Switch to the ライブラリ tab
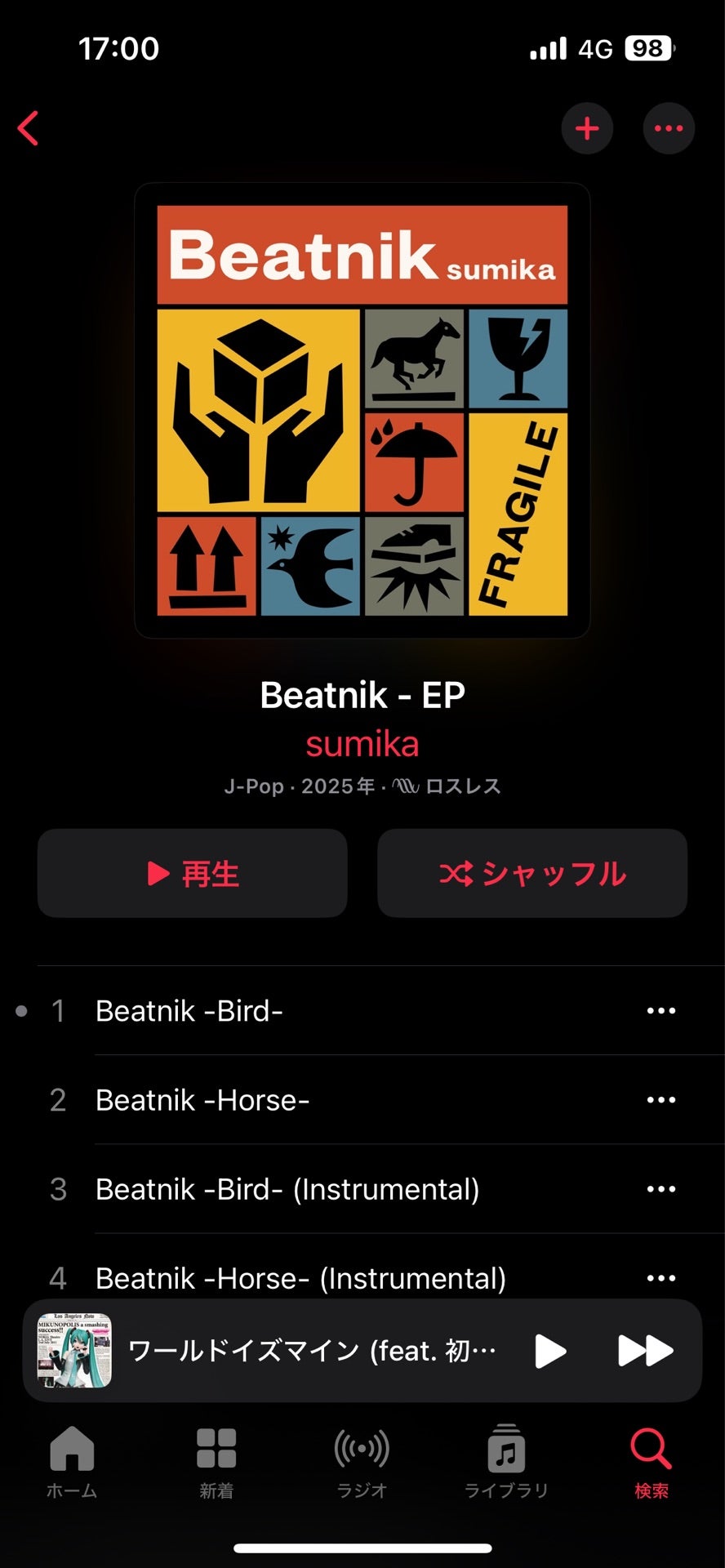The width and height of the screenshot is (725, 1568). [506, 1462]
